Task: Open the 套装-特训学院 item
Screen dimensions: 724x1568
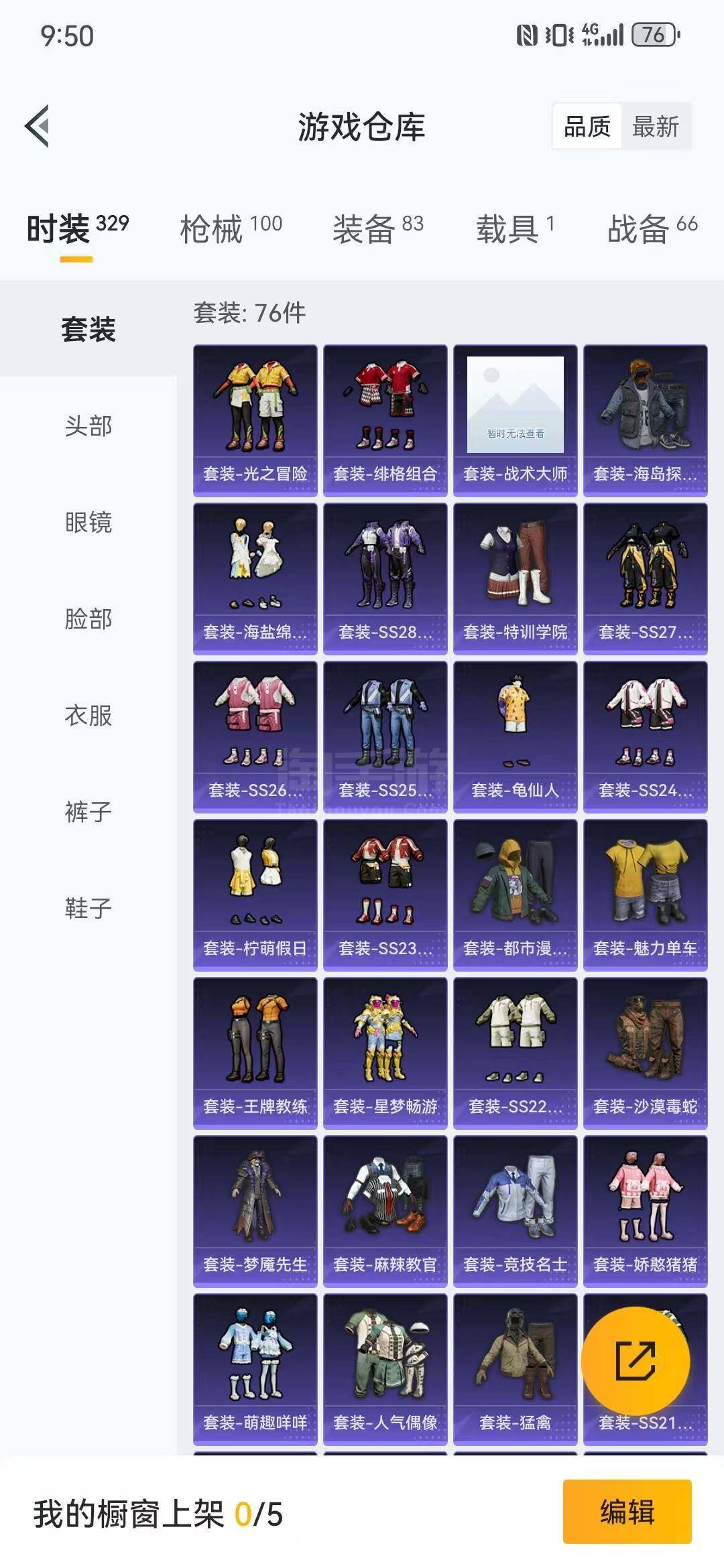Action: [x=516, y=579]
